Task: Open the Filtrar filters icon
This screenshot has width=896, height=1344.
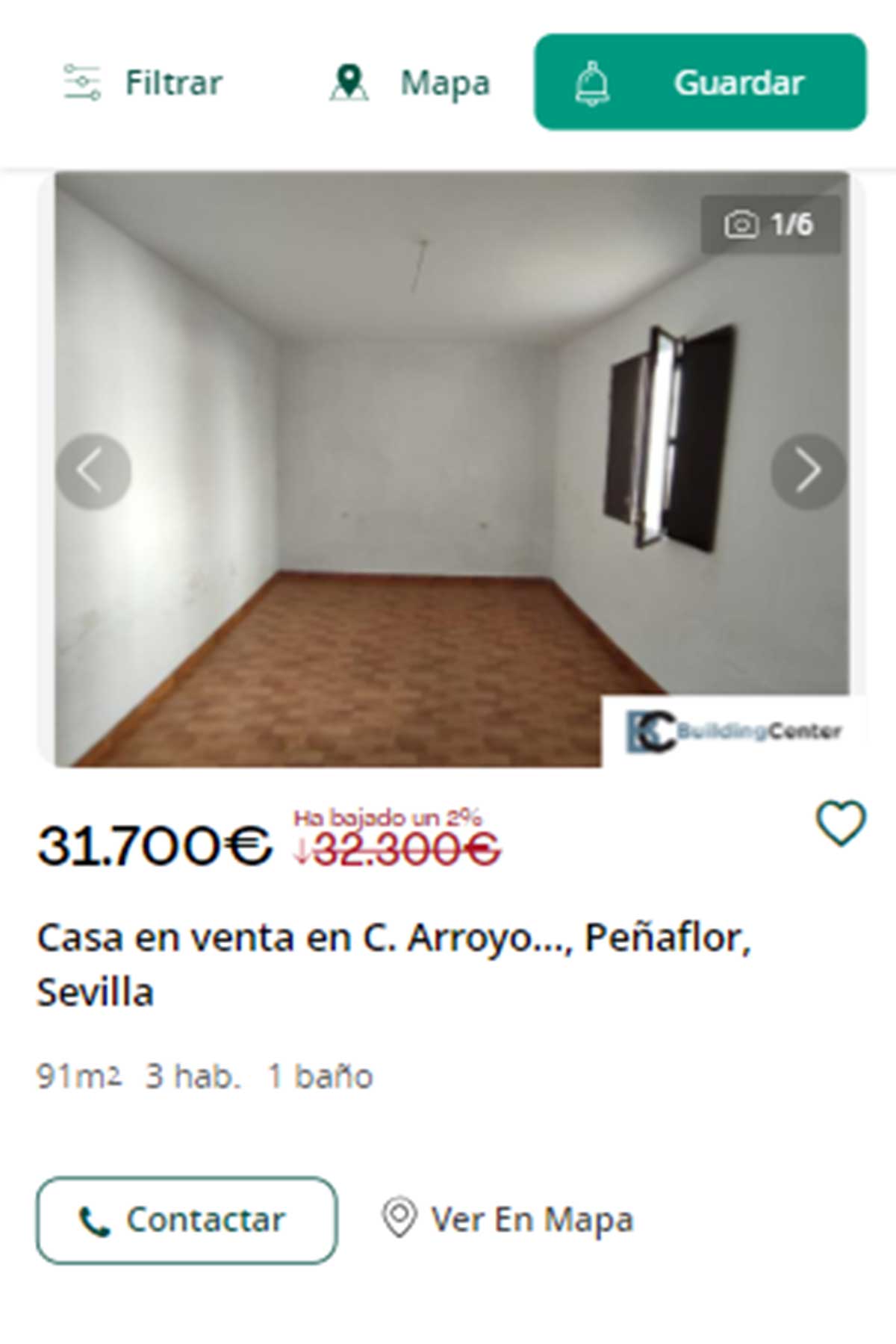Action: [x=81, y=83]
